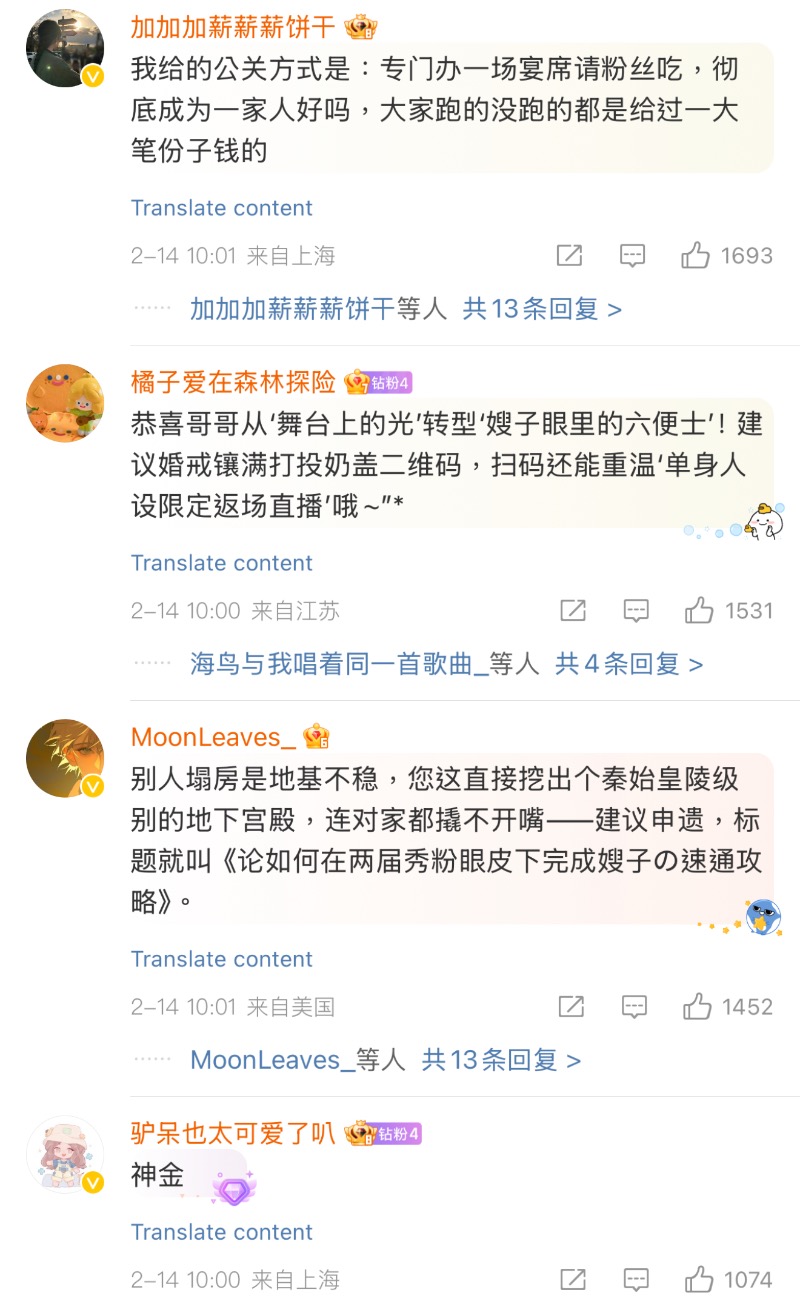Viewport: 800px width, 1304px height.
Task: Share the comment by 加加加薪薪薪饼干
Action: point(569,256)
